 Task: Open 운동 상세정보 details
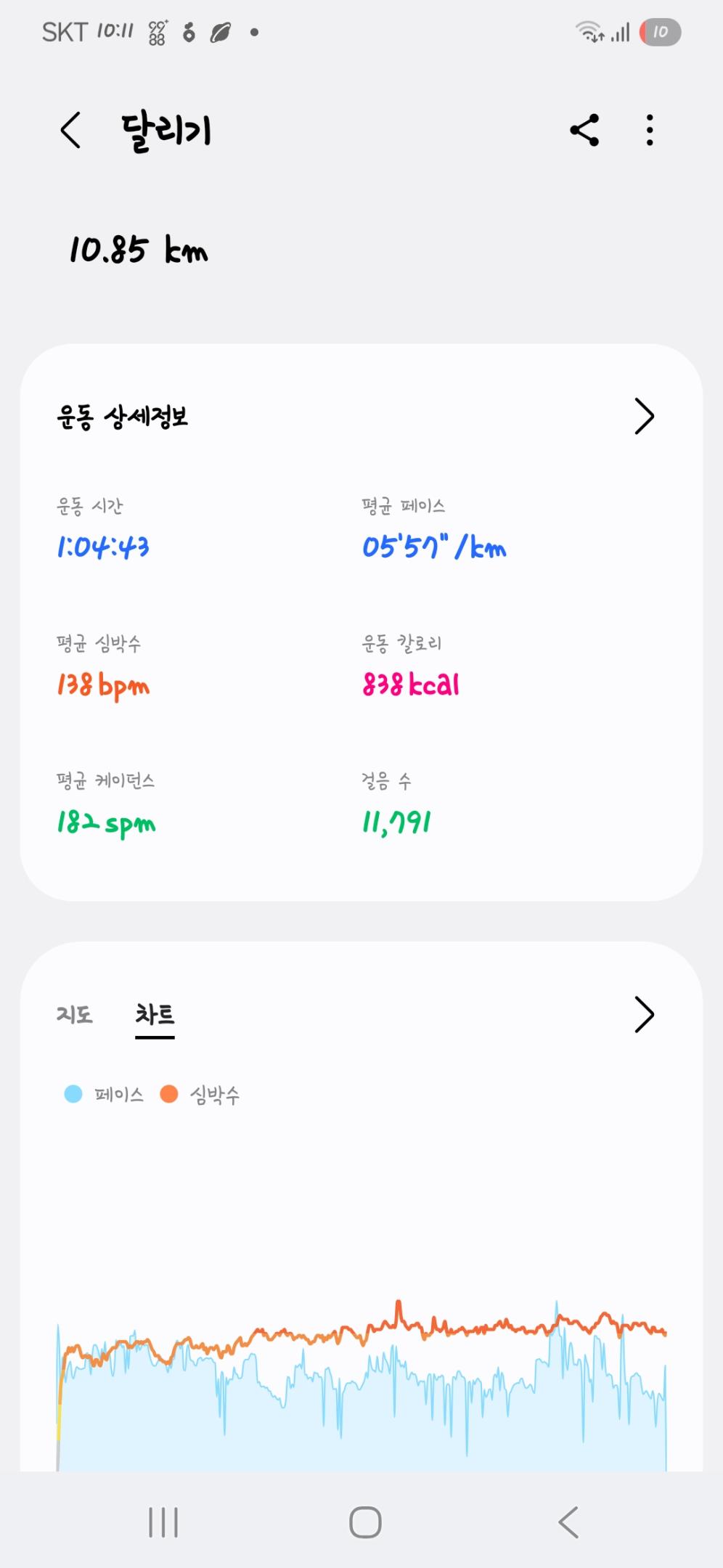(644, 416)
